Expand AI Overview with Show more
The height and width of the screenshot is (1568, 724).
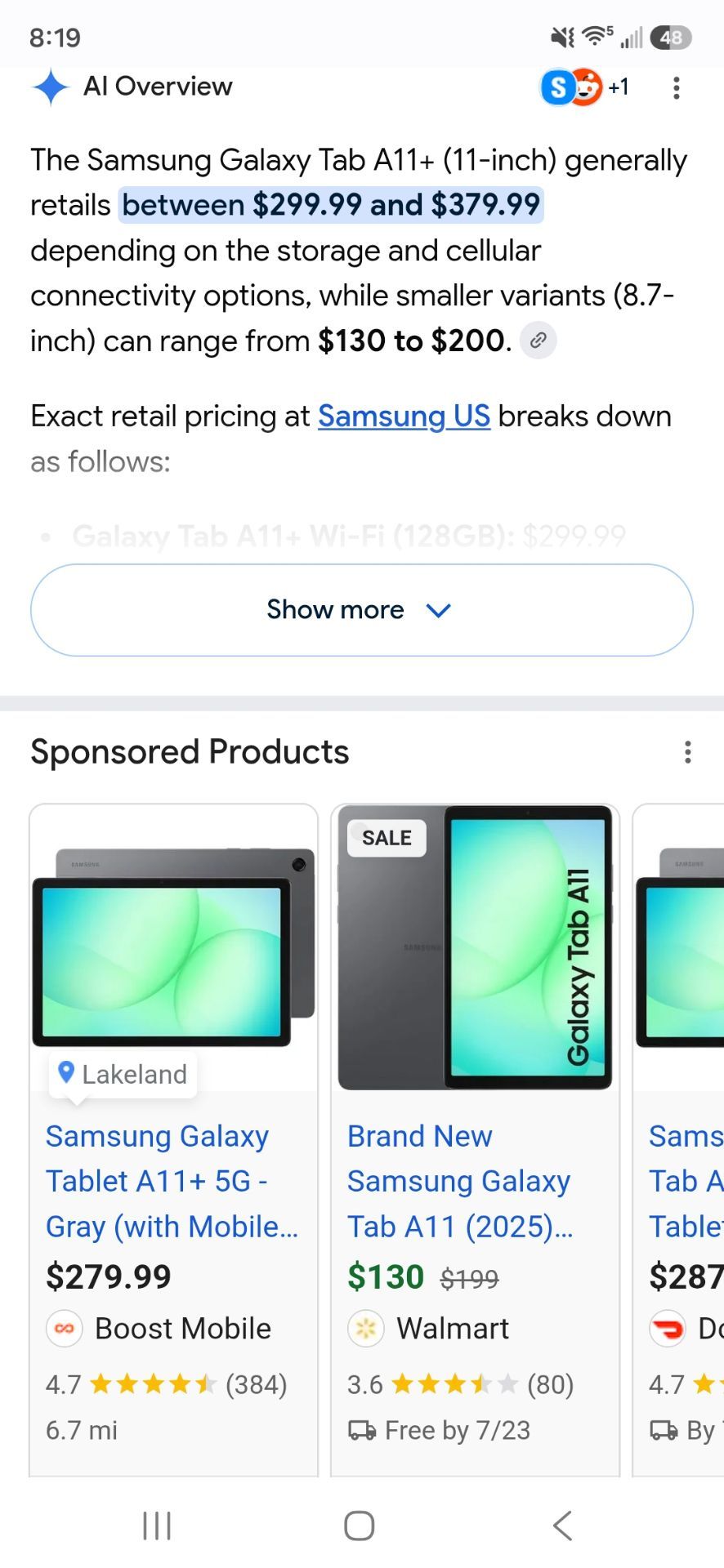tap(362, 610)
